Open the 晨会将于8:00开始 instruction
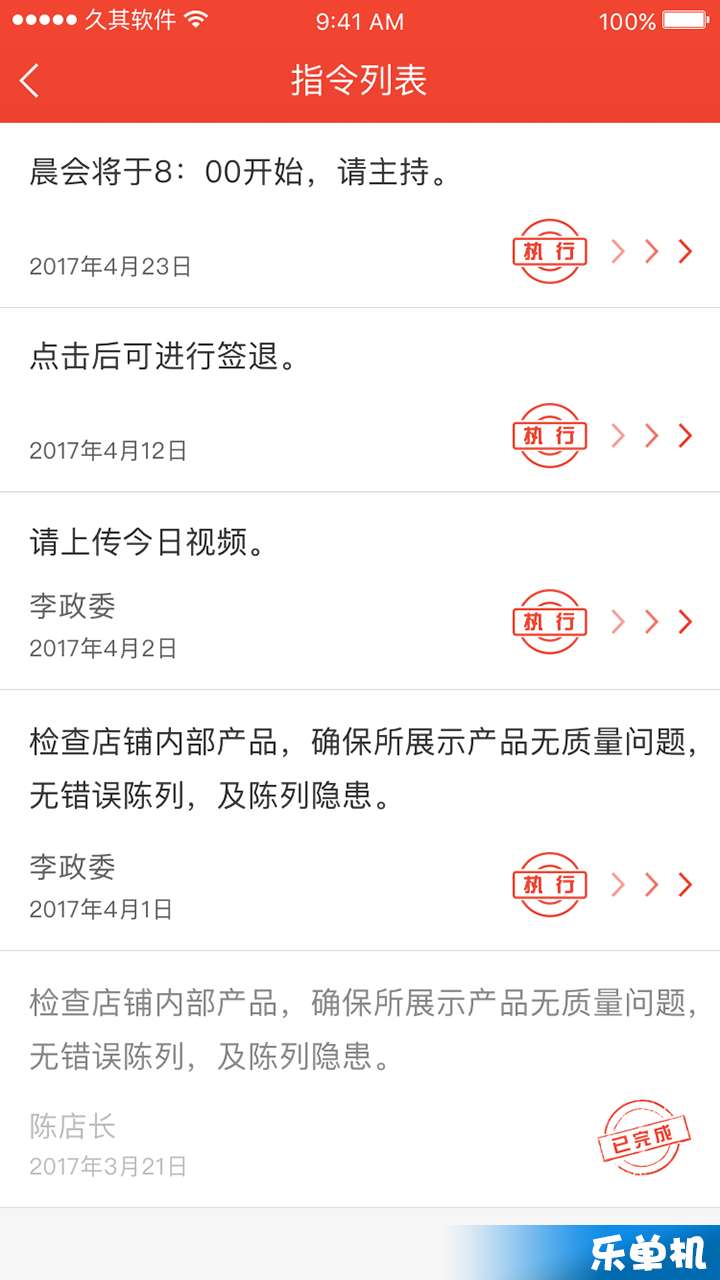Viewport: 720px width, 1280px height. 360,215
